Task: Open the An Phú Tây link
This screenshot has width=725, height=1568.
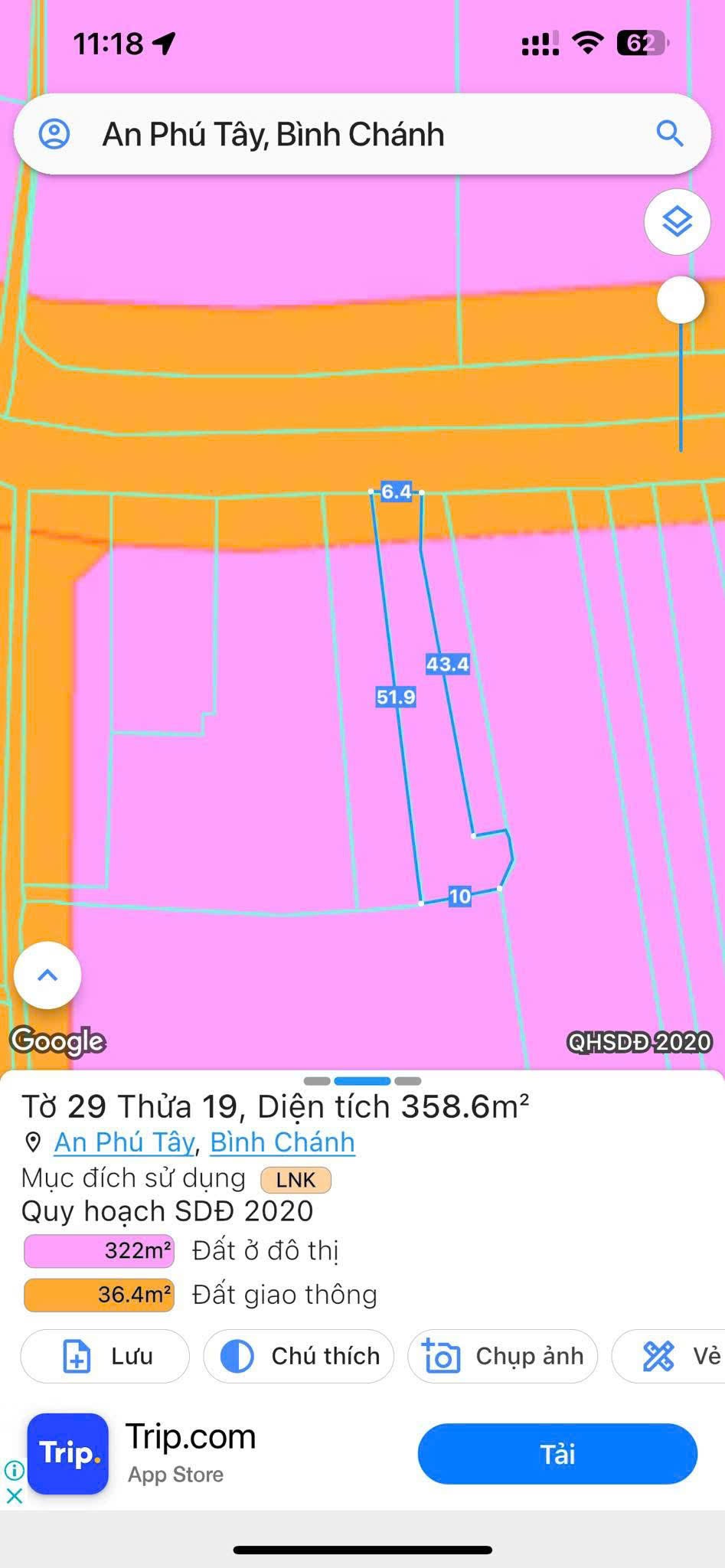Action: tap(125, 1142)
